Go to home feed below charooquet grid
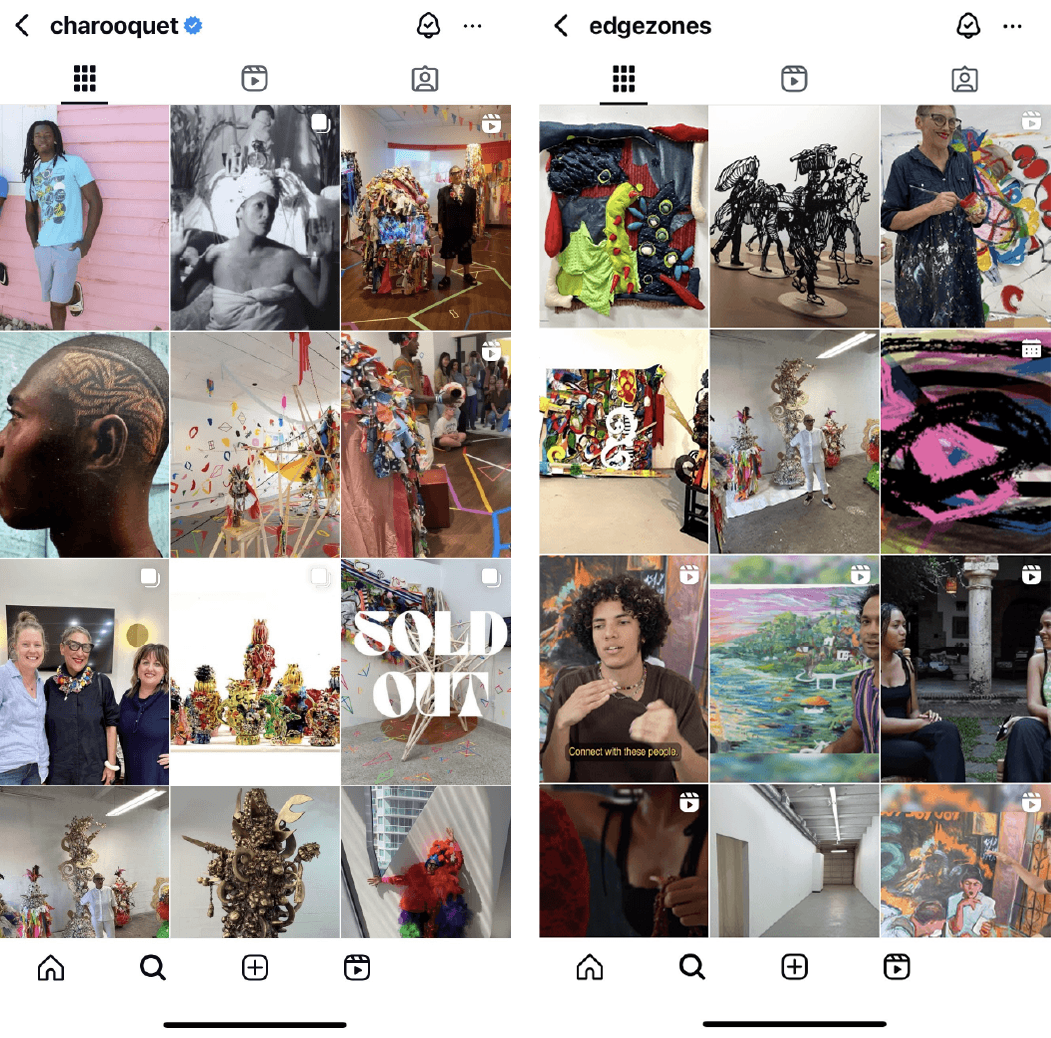 [50, 967]
